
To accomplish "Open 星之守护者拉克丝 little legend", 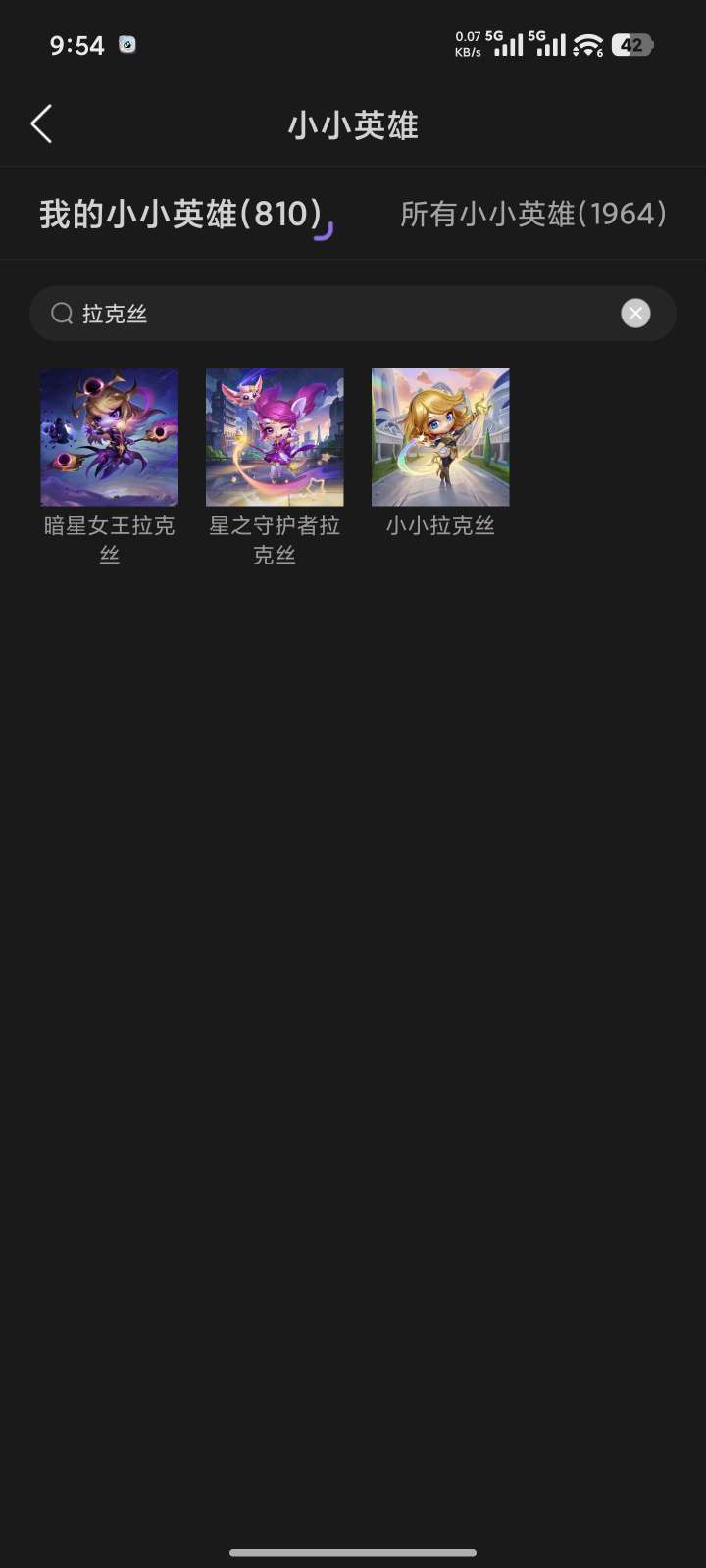I will tap(275, 438).
